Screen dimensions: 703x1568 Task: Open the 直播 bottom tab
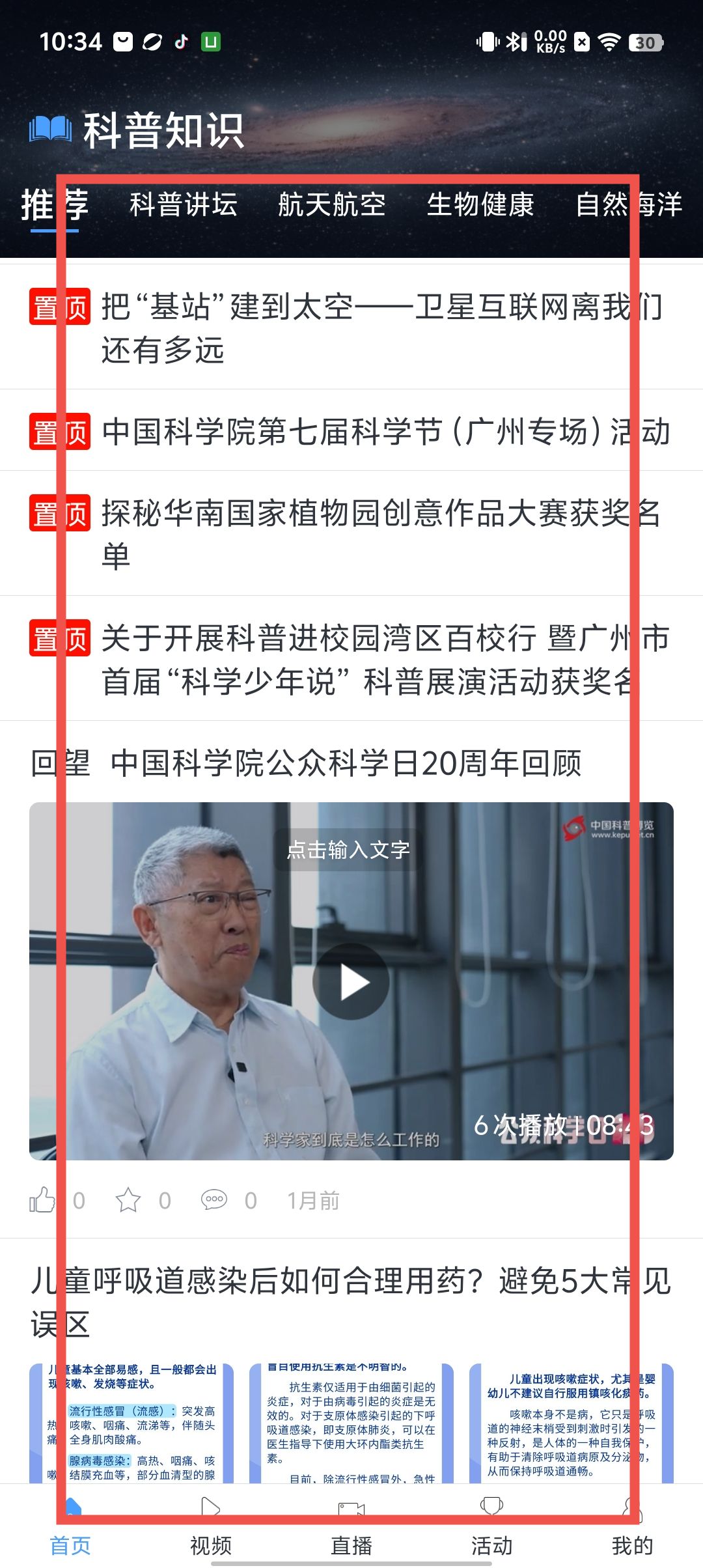pos(351,1530)
